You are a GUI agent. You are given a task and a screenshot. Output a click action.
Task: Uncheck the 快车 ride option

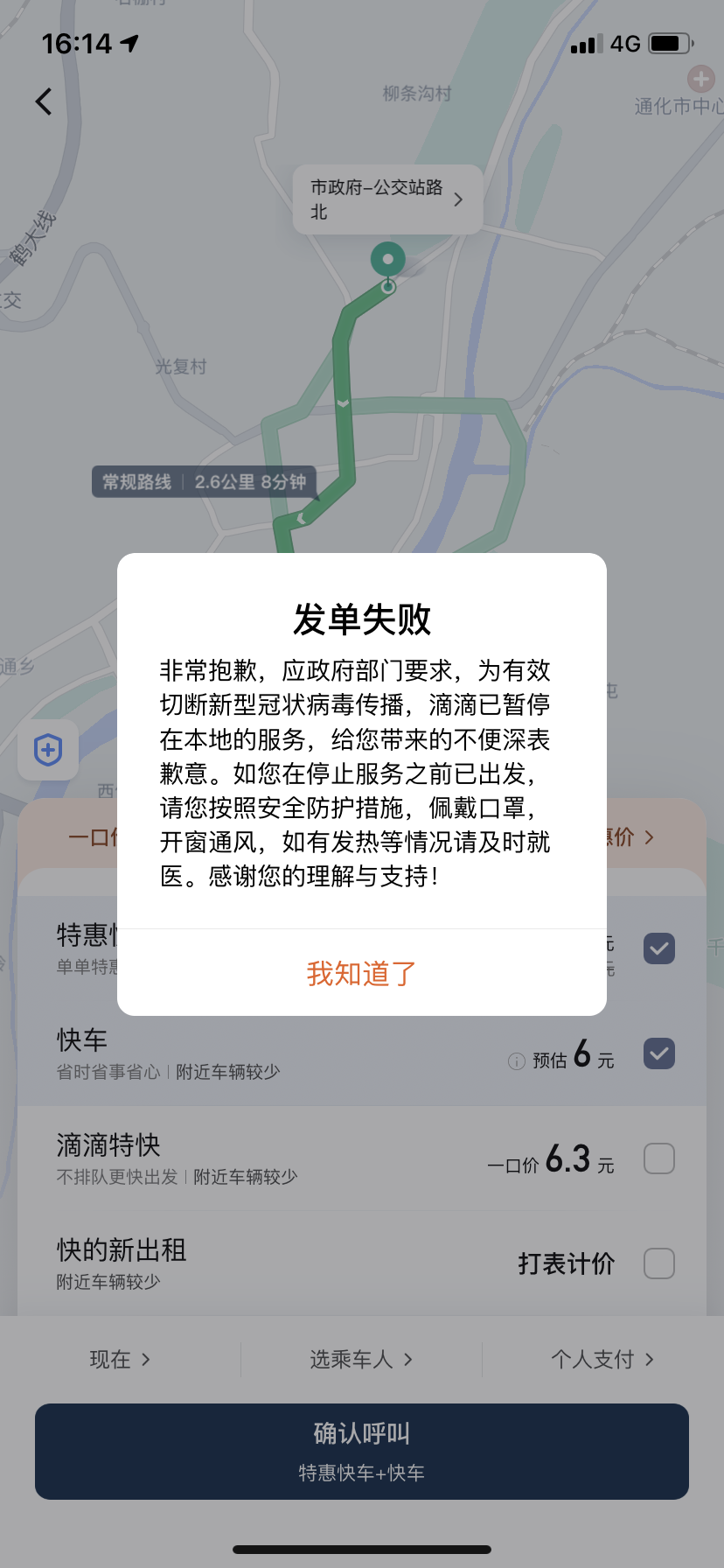point(659,1053)
